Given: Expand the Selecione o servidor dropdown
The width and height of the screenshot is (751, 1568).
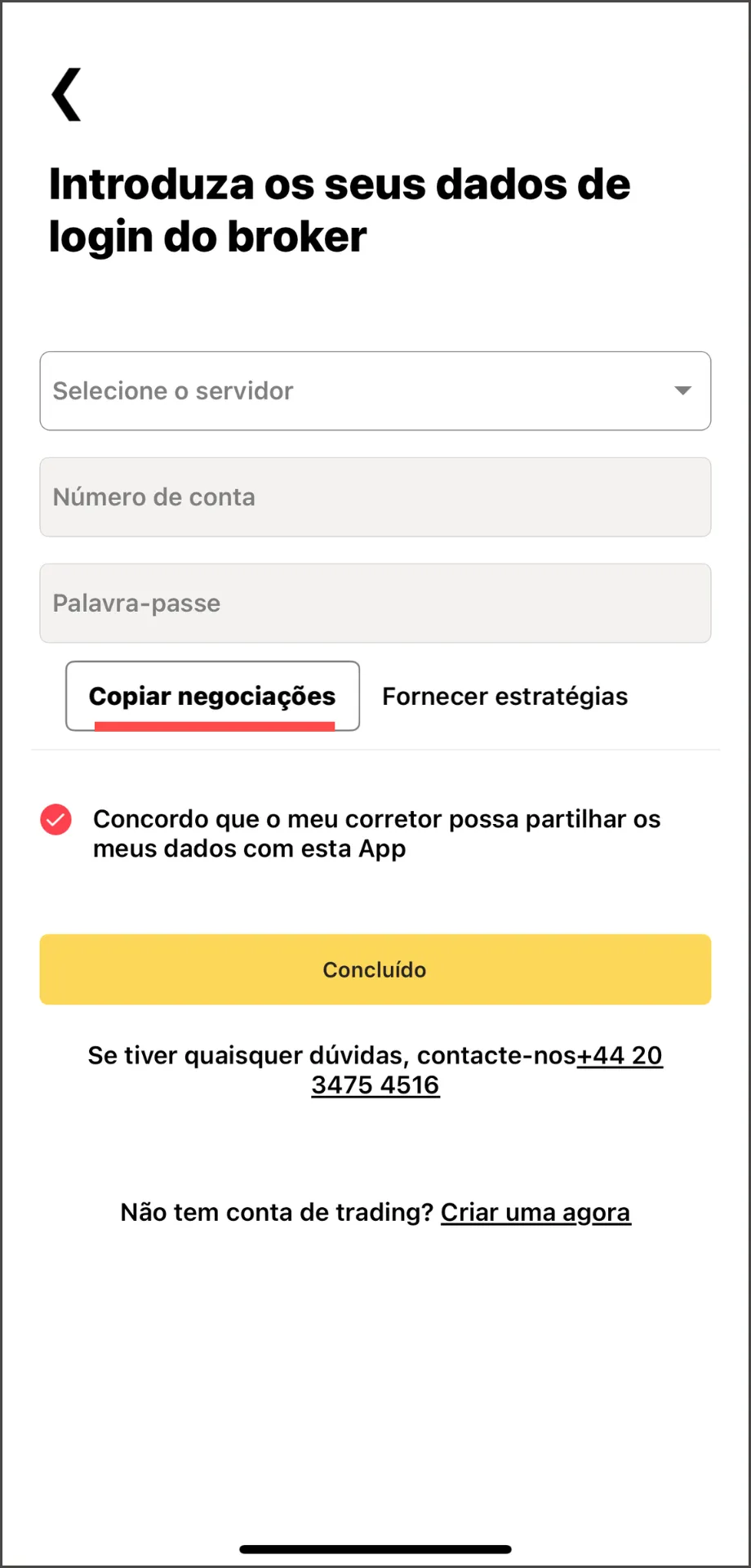Looking at the screenshot, I should pos(375,391).
